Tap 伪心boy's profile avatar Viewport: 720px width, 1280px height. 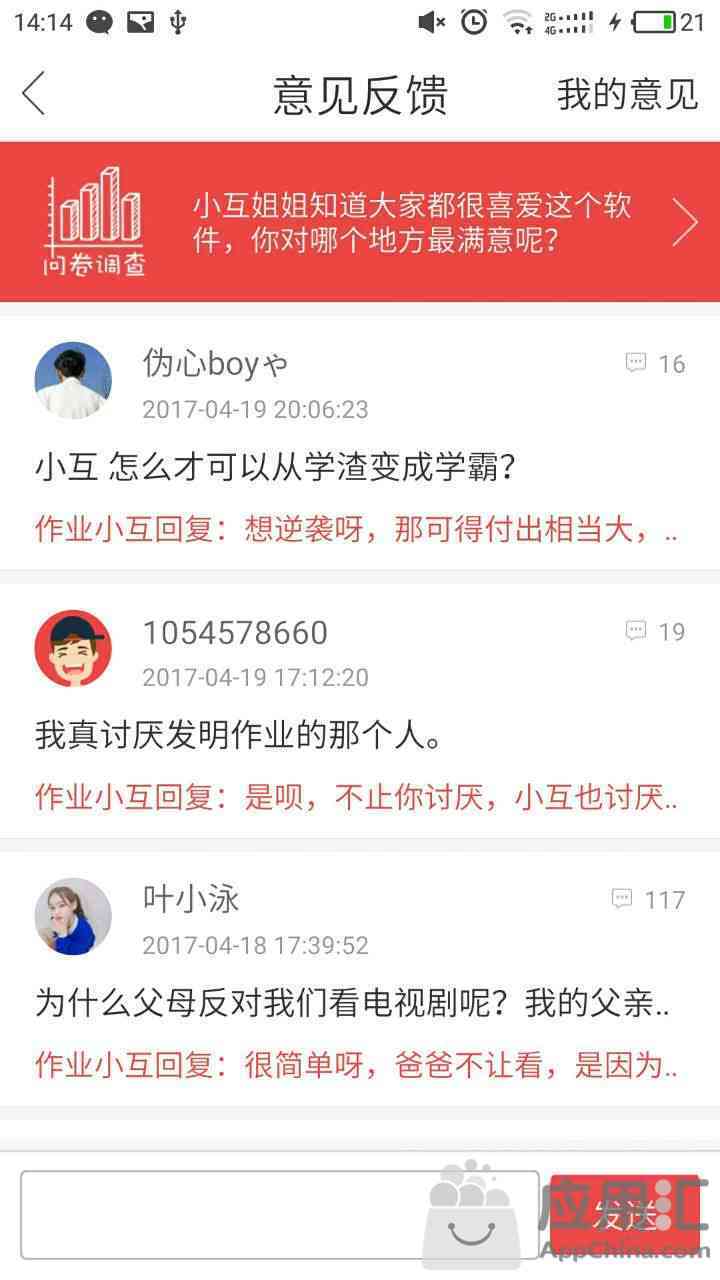click(73, 380)
